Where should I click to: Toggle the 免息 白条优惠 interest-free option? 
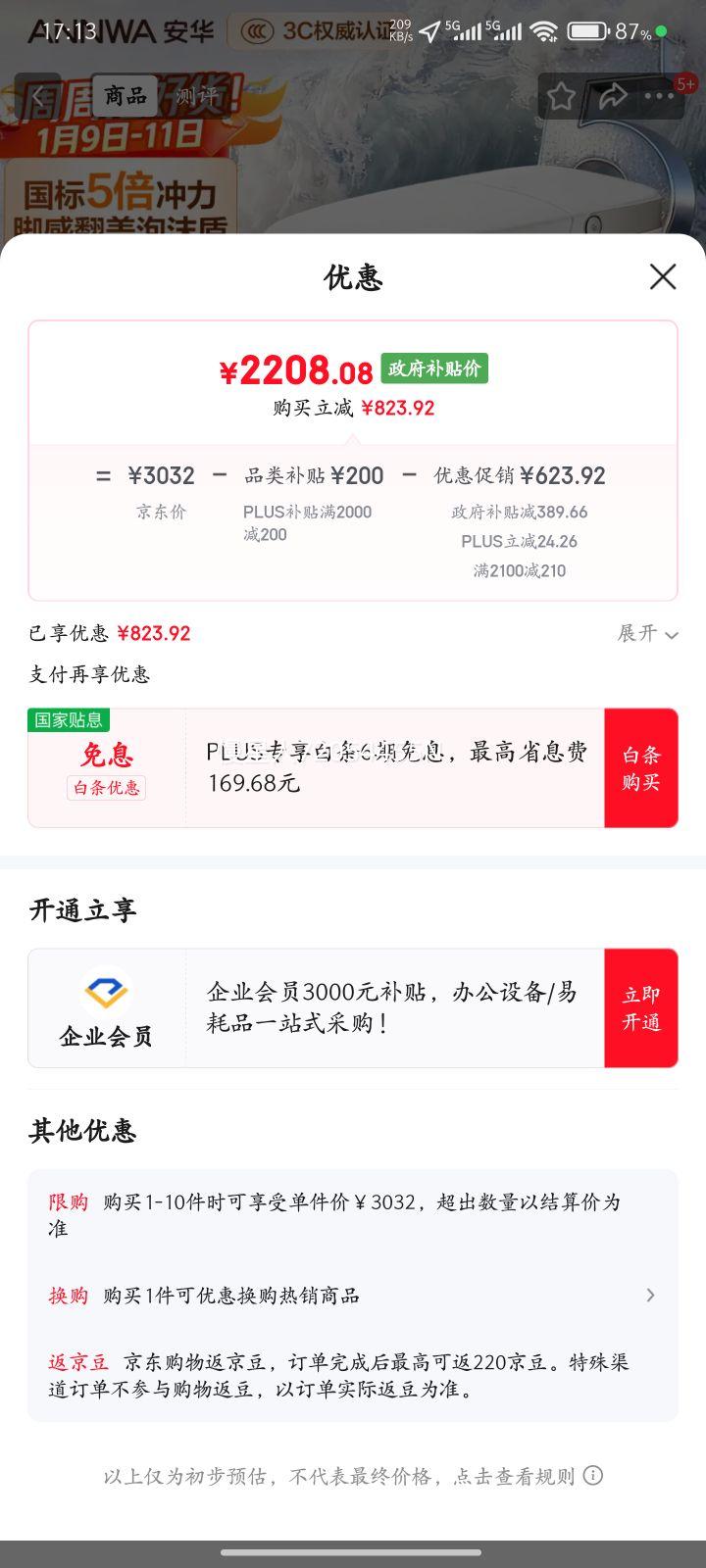[106, 767]
